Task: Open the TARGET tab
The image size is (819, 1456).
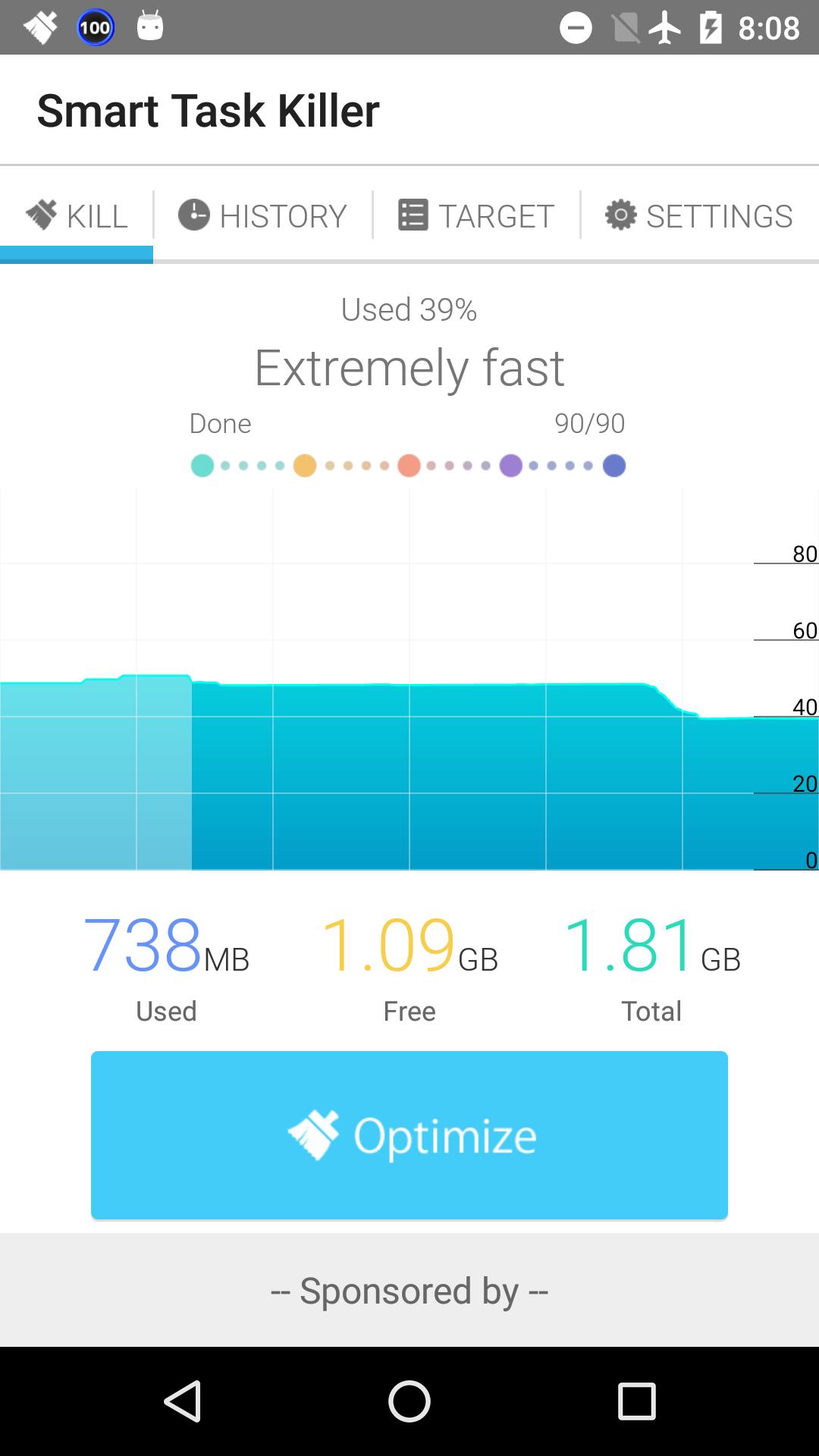Action: pos(476,216)
